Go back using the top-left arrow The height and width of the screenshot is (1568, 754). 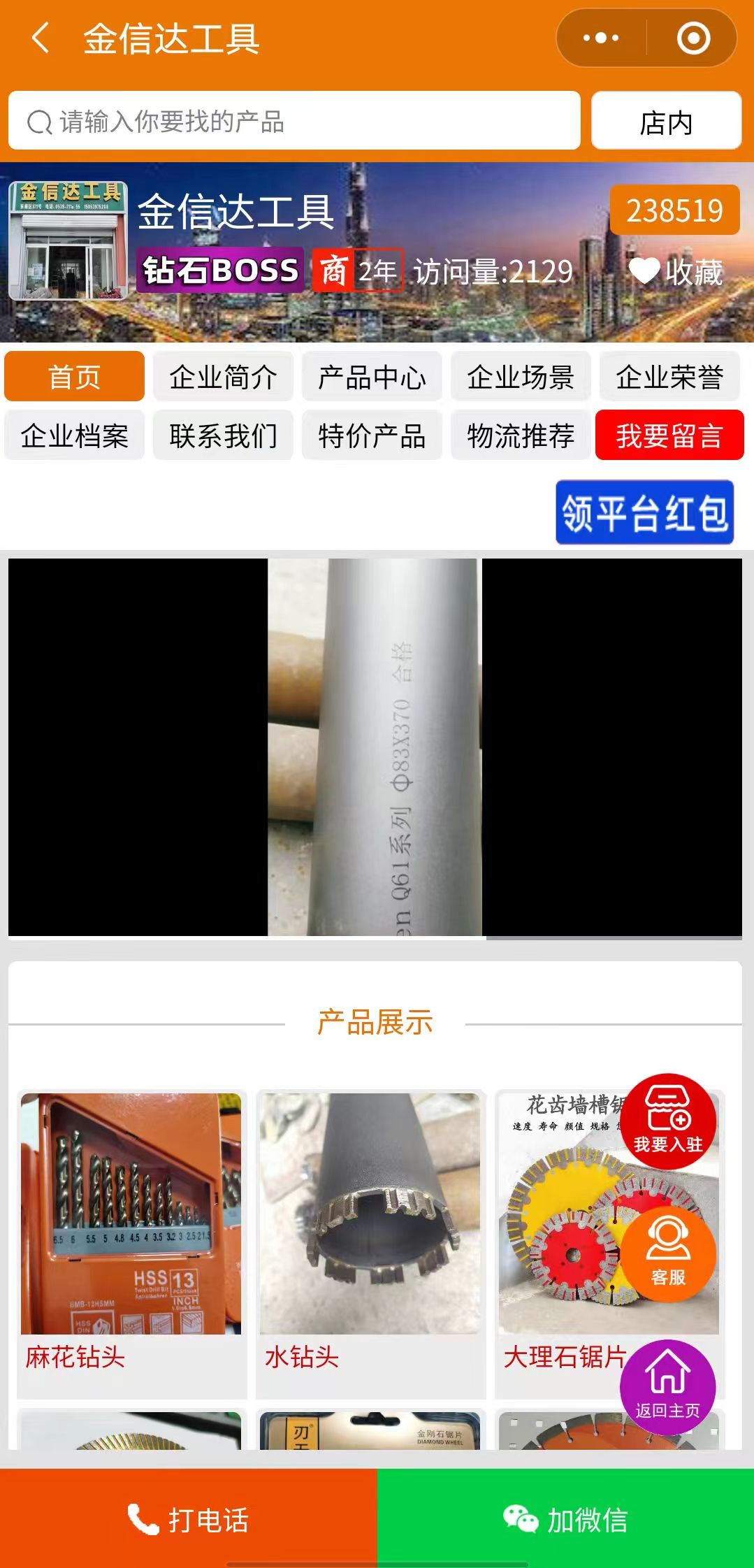[41, 38]
